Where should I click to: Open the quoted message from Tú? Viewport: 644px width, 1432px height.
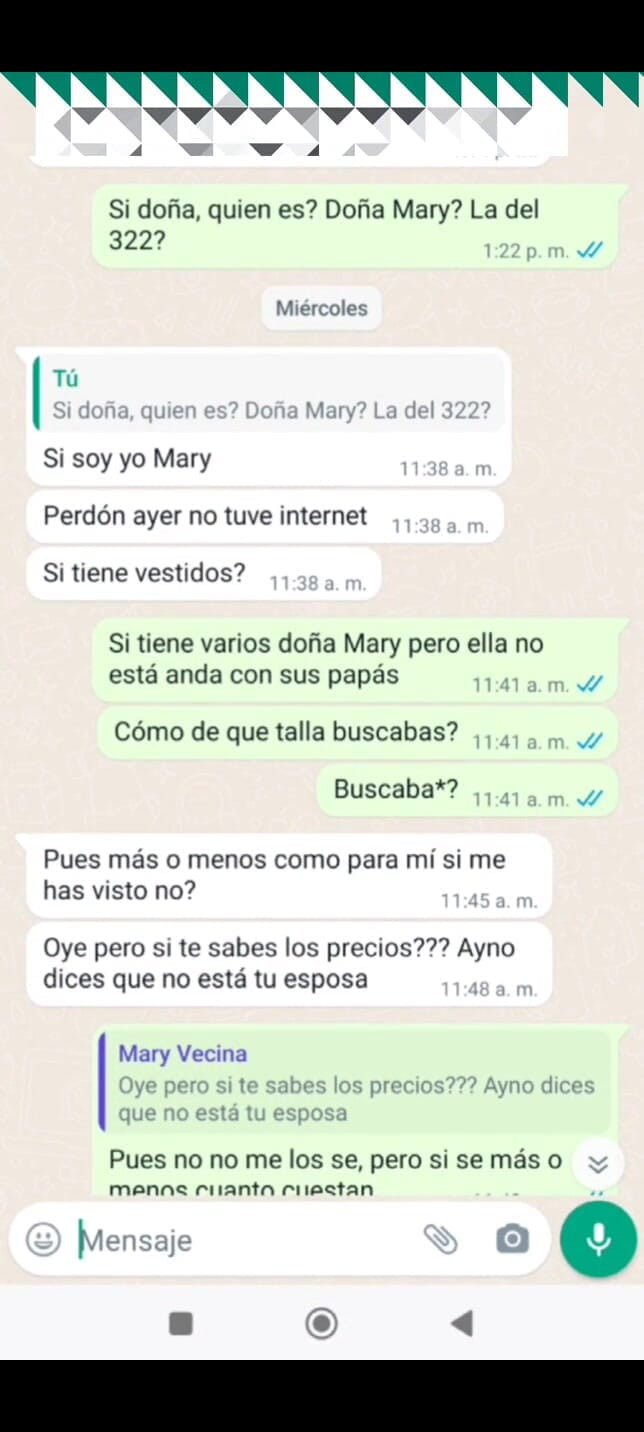point(270,395)
